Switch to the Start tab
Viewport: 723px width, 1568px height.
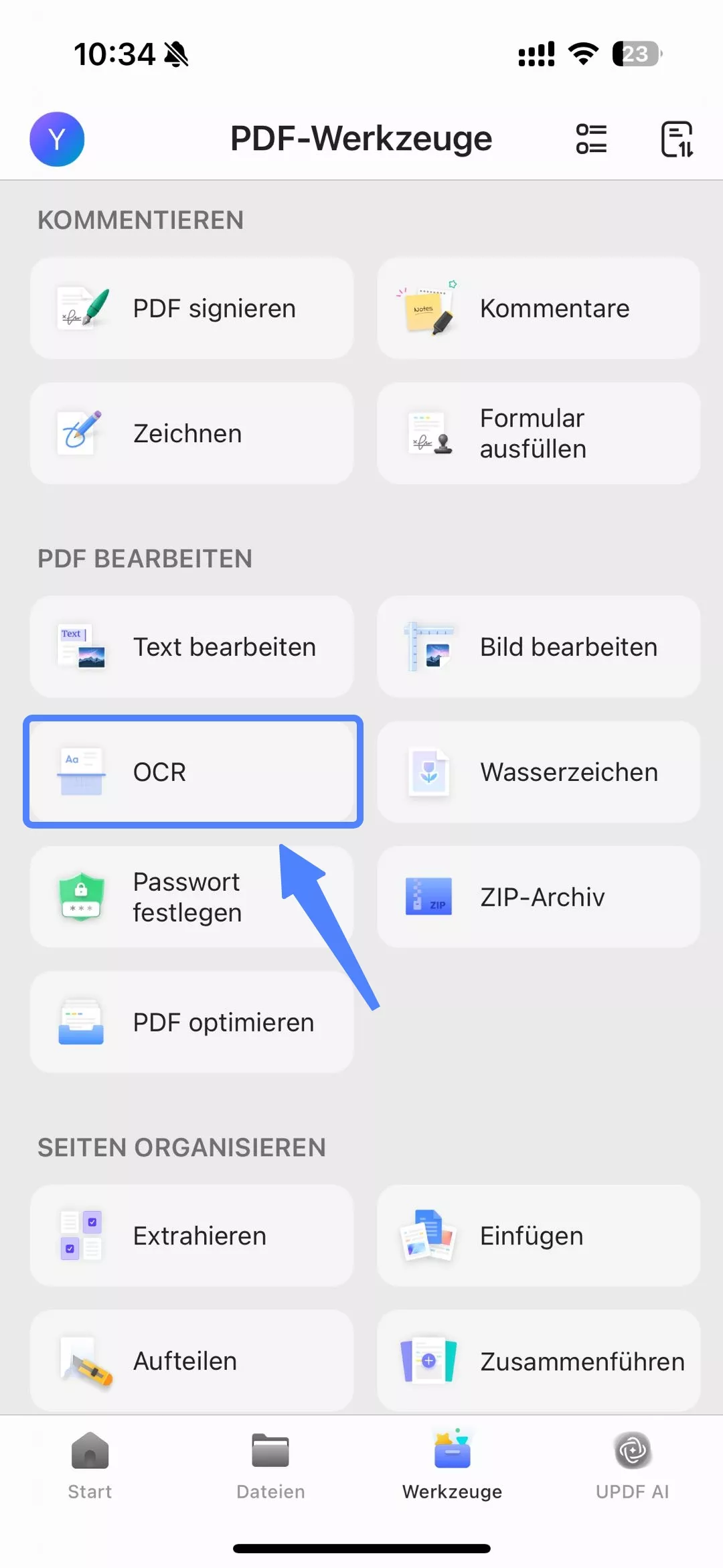click(x=90, y=1465)
